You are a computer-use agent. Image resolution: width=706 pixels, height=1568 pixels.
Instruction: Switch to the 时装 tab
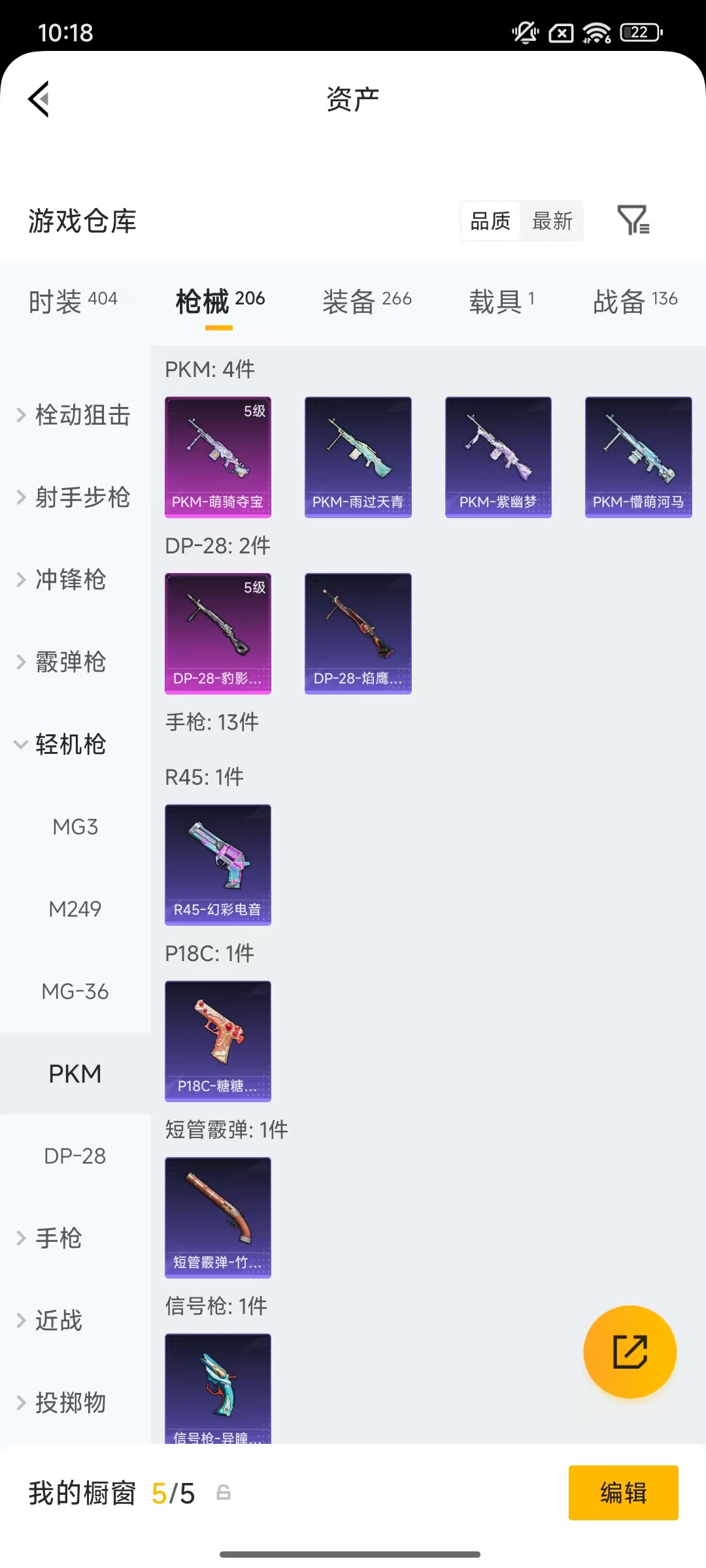[x=73, y=301]
